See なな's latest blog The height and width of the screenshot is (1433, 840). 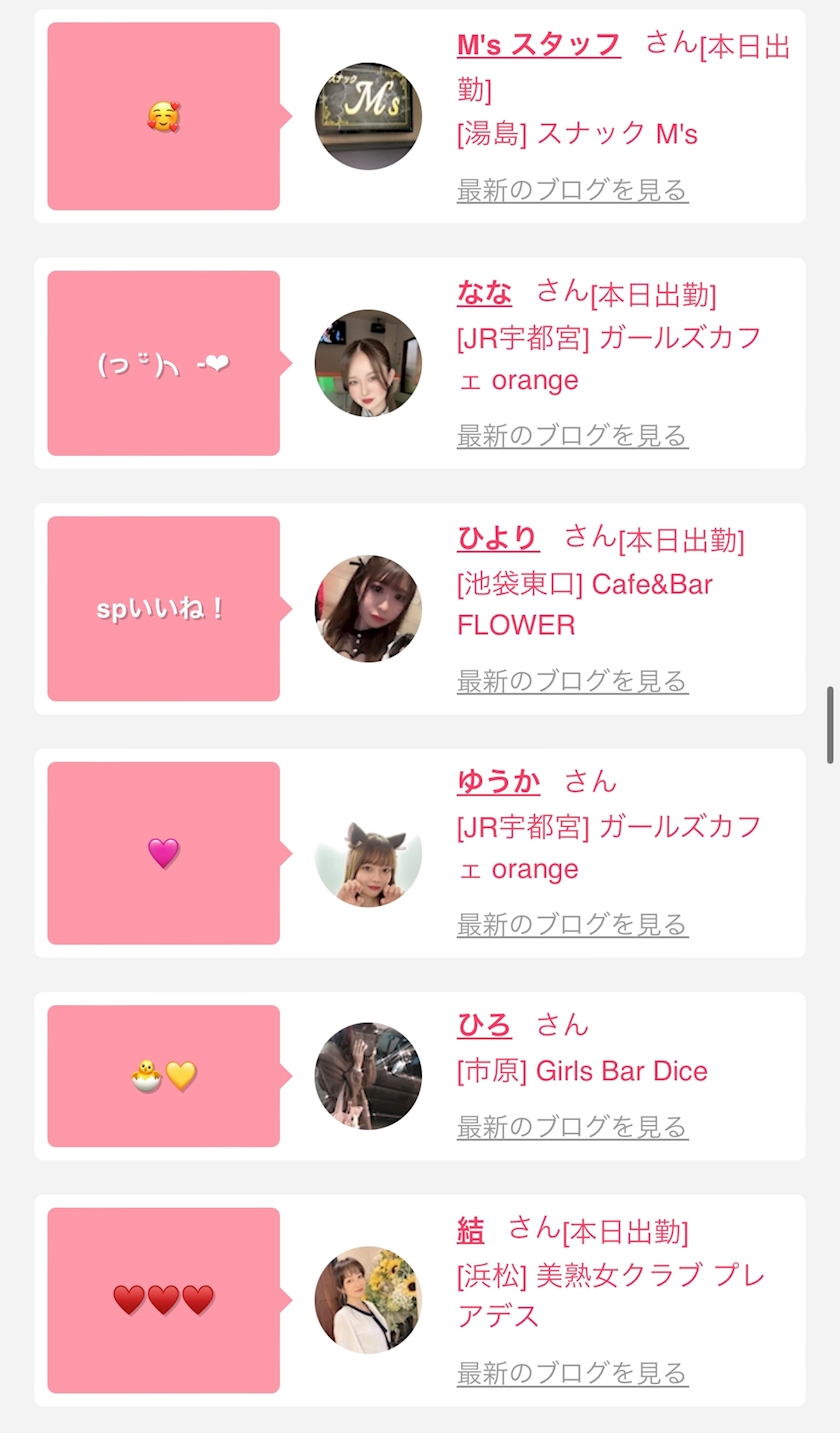[572, 436]
